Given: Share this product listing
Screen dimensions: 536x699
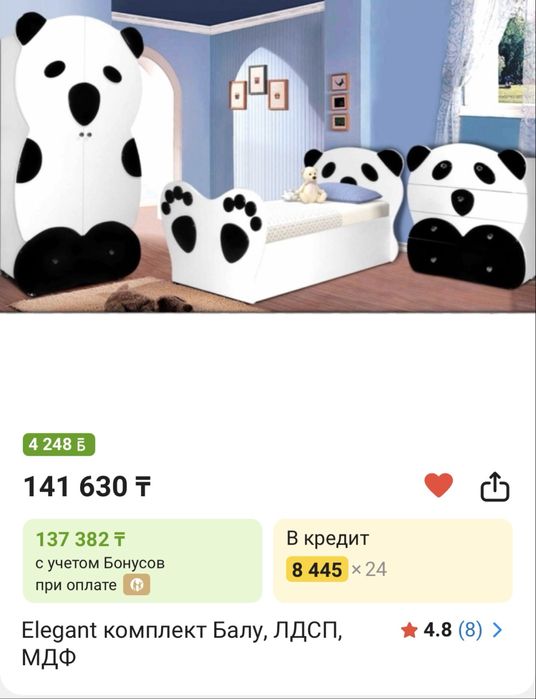Looking at the screenshot, I should [495, 487].
